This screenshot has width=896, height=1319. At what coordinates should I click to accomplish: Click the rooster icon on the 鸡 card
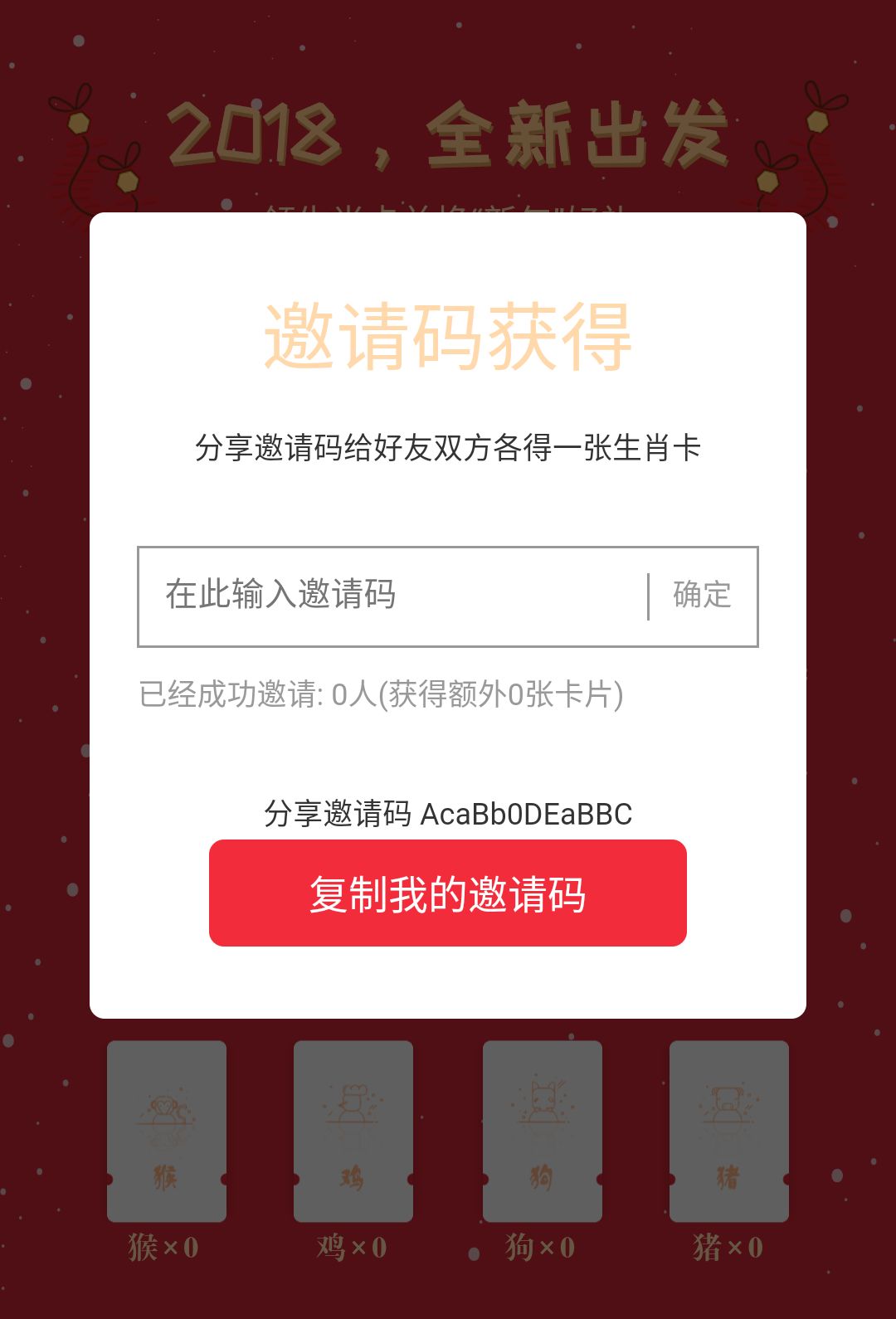click(x=353, y=1103)
